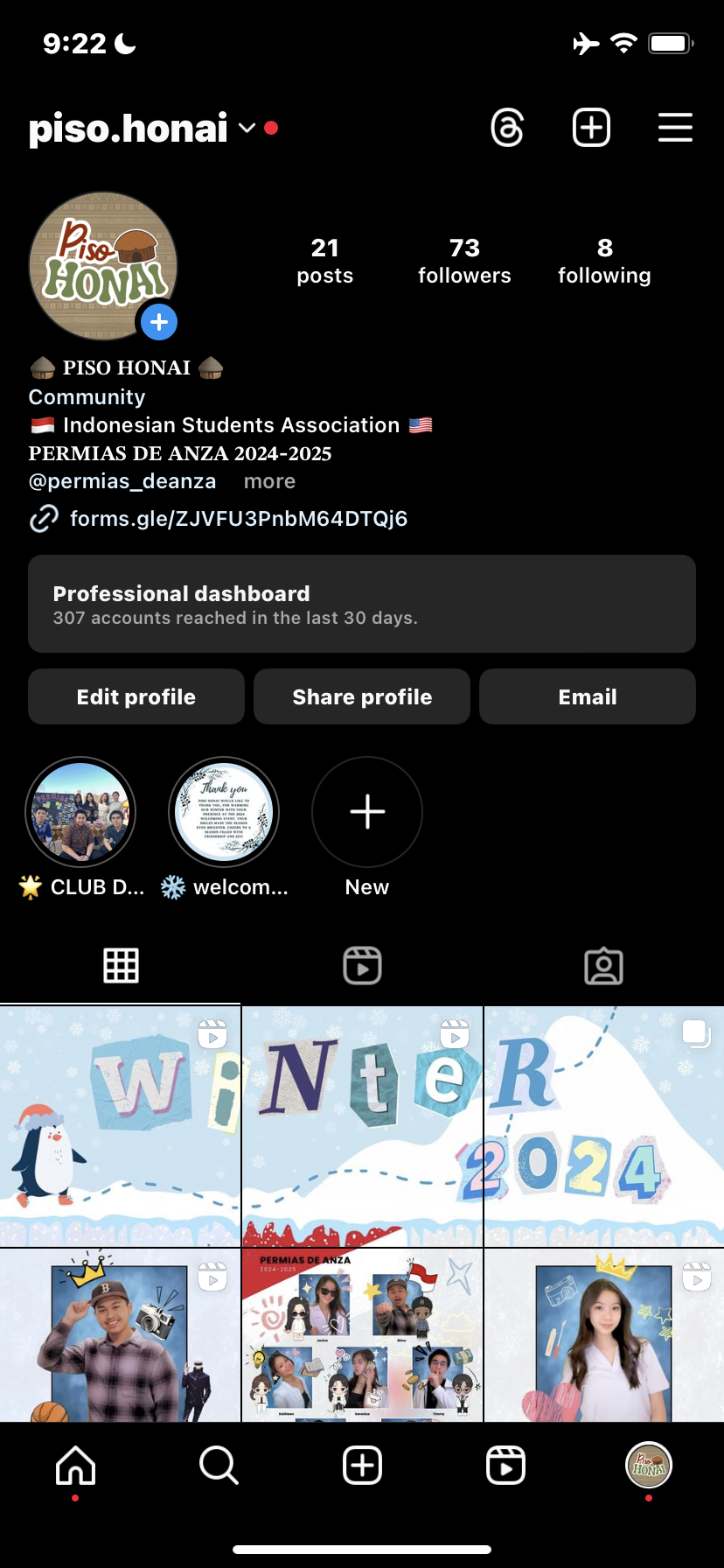Expand the bio with more

tap(269, 481)
